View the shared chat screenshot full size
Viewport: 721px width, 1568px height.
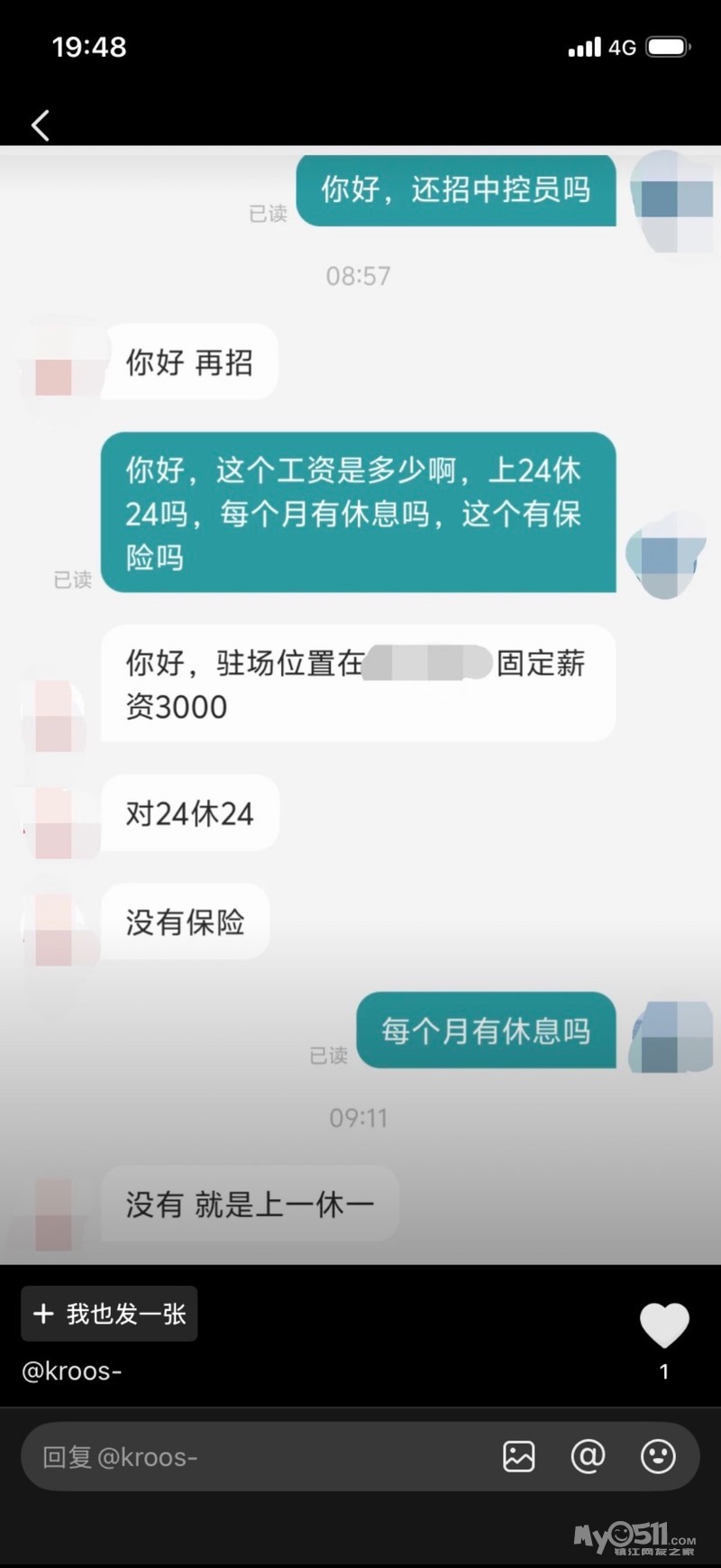(x=360, y=703)
